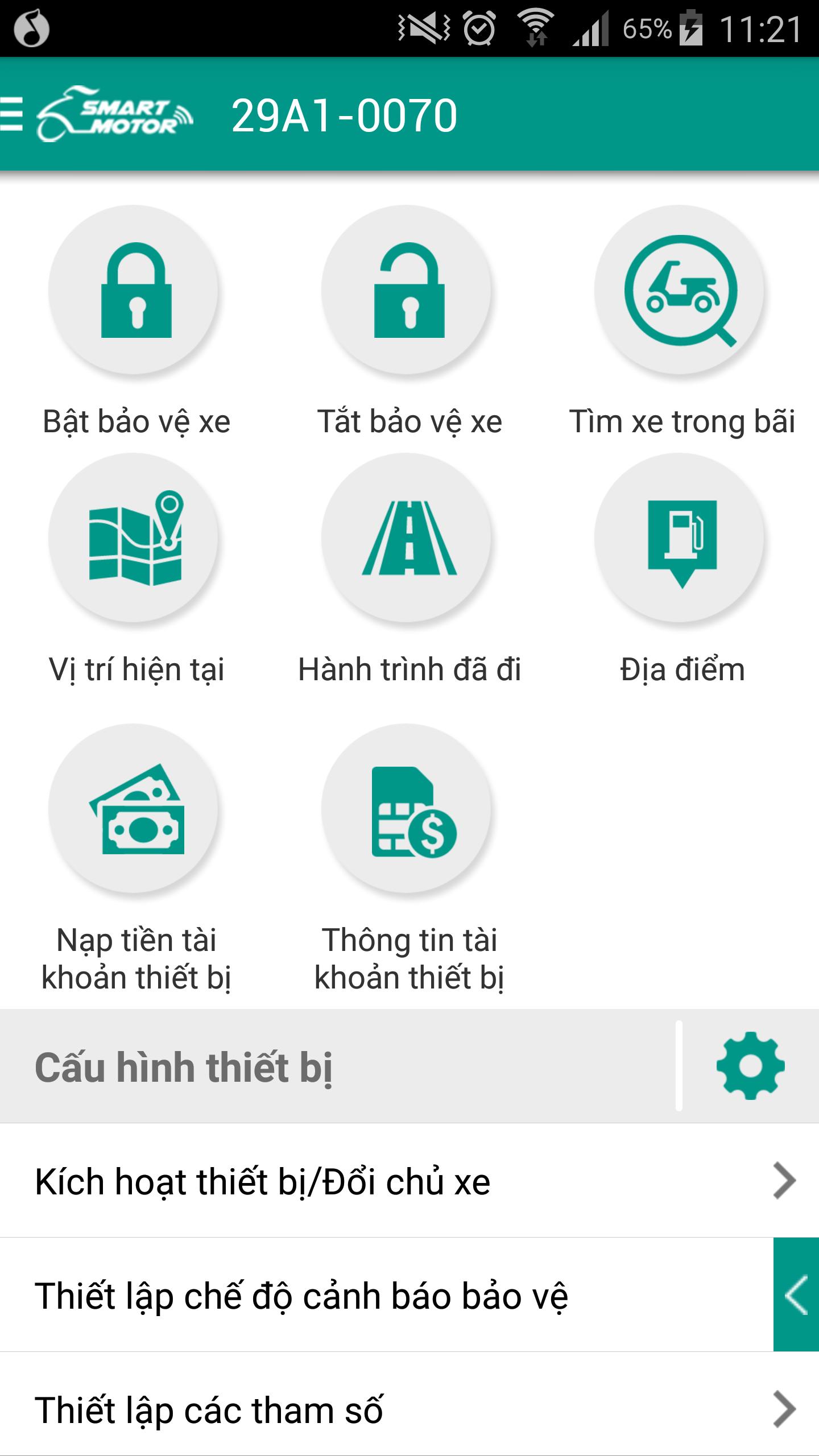Tap Bật bảo vệ xe lock button
Viewport: 819px width, 1456px height.
(x=135, y=290)
